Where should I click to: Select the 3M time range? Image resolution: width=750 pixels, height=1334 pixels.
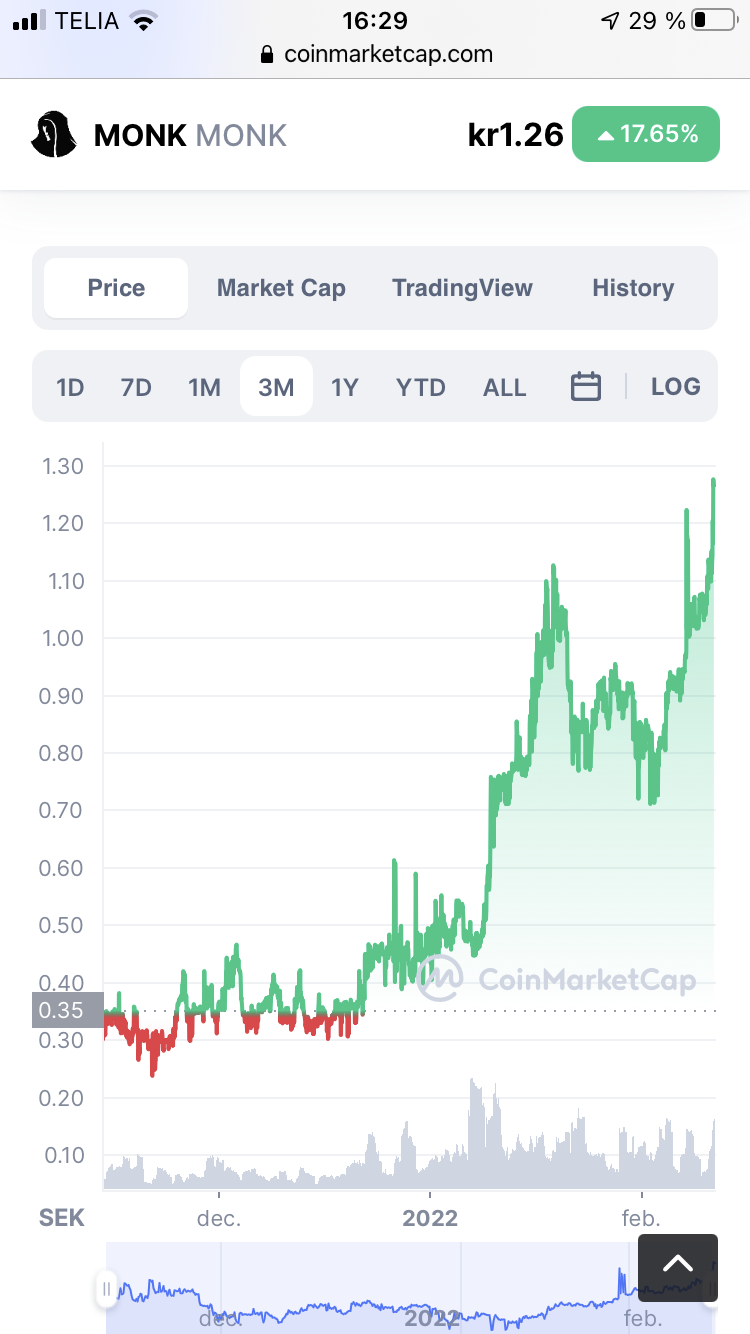pyautogui.click(x=276, y=387)
